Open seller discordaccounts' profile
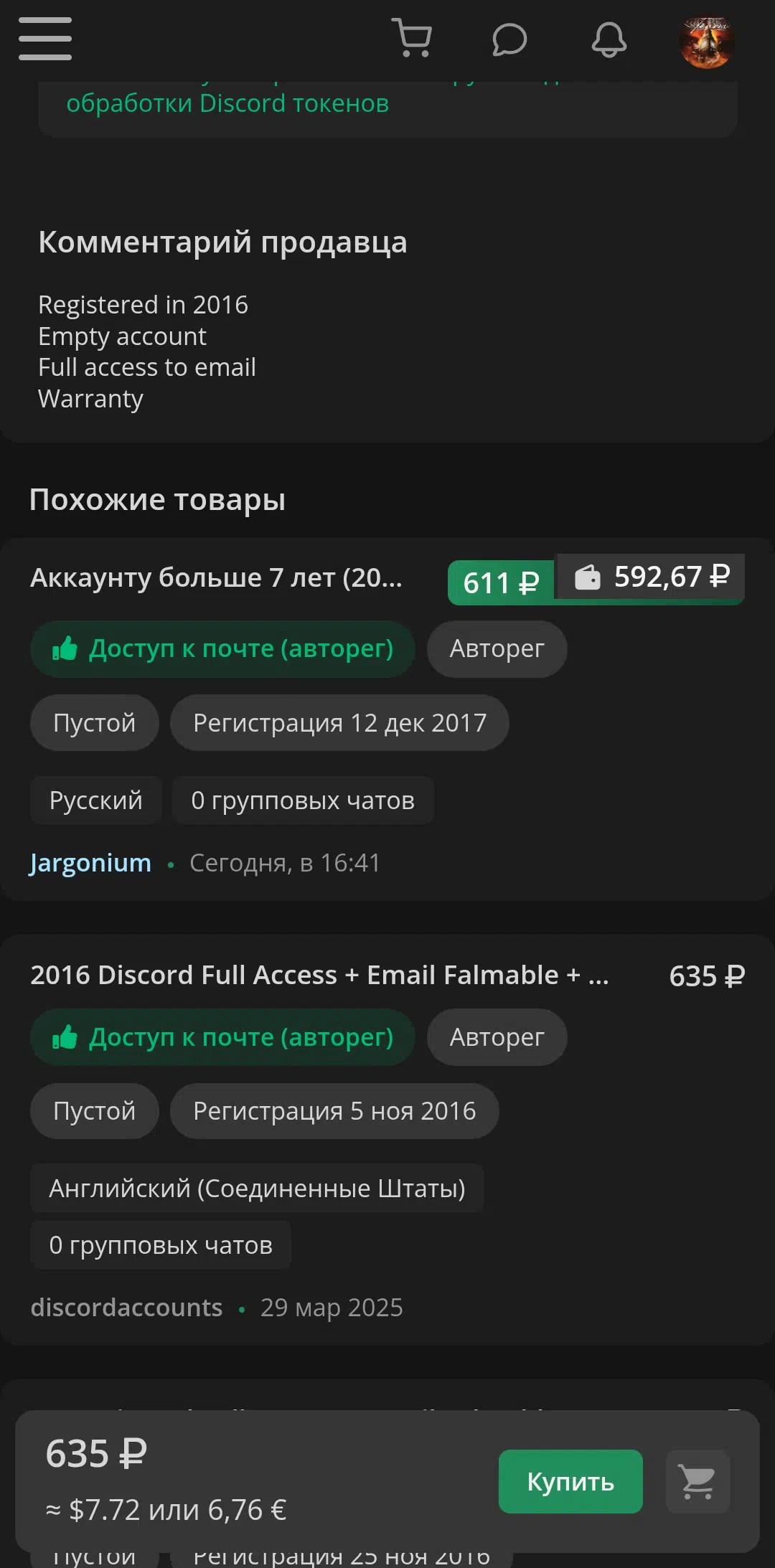The height and width of the screenshot is (1568, 775). coord(126,1308)
